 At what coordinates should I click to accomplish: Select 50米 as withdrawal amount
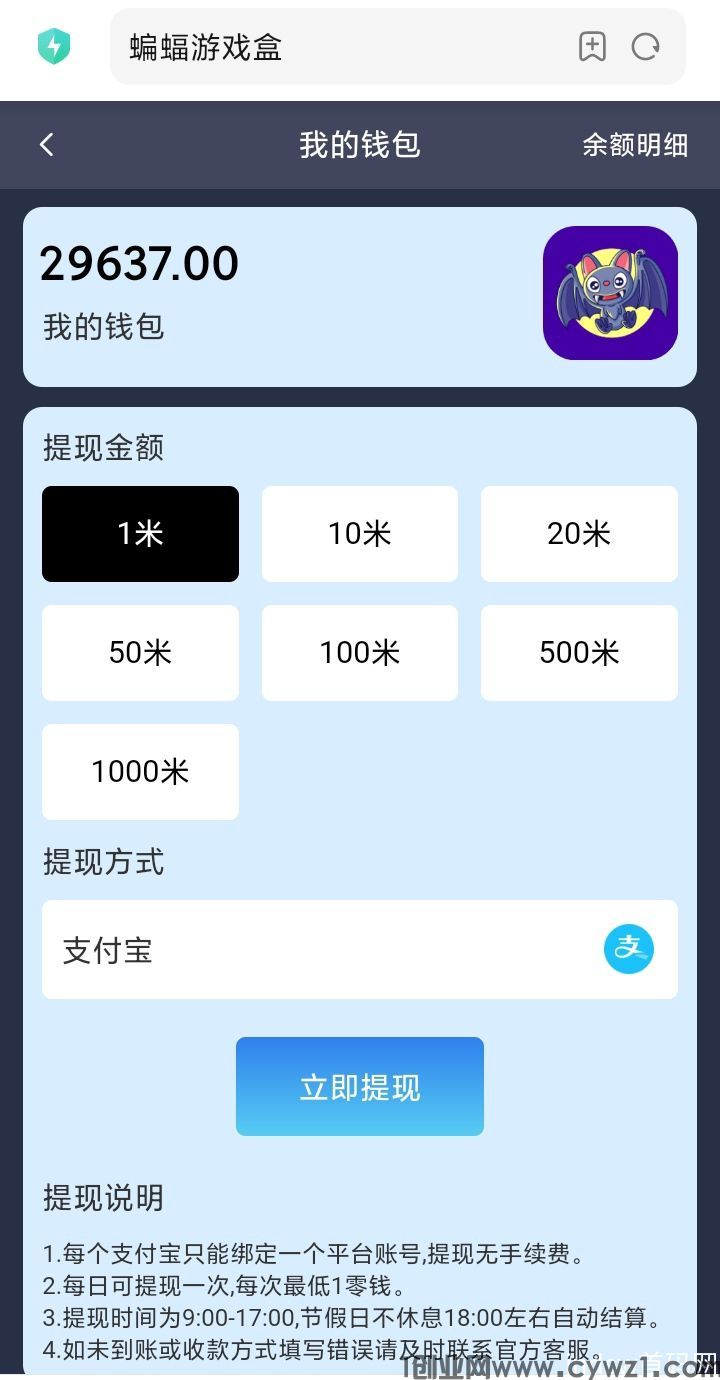tap(140, 653)
